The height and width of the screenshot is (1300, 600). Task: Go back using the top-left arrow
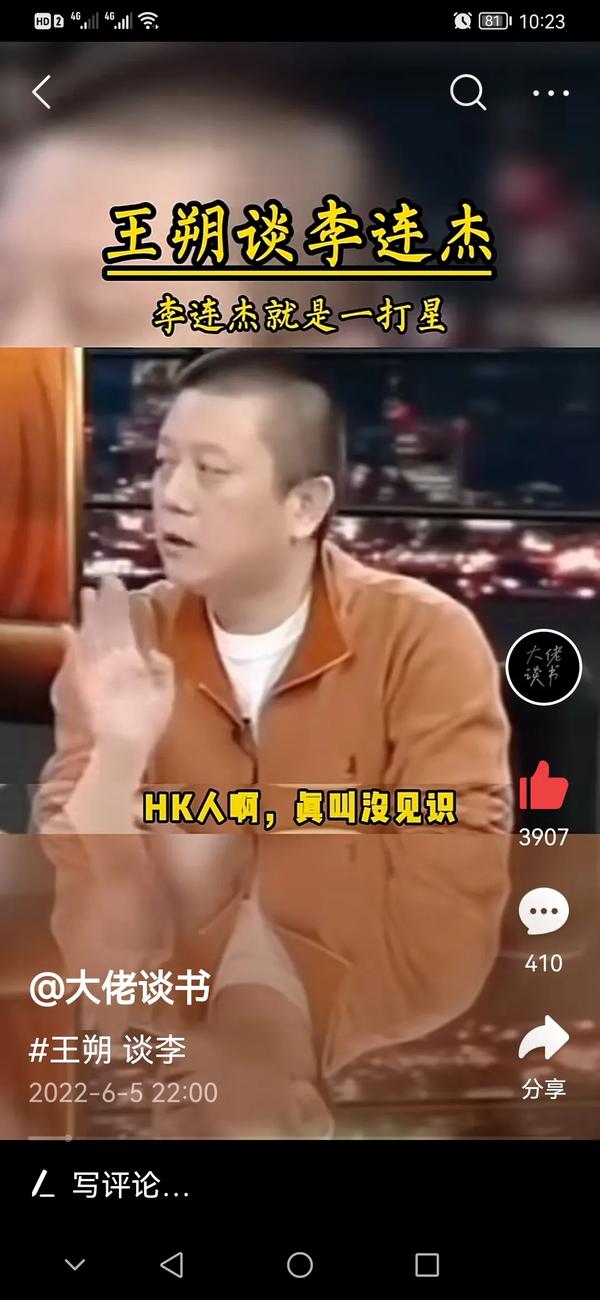(x=41, y=92)
